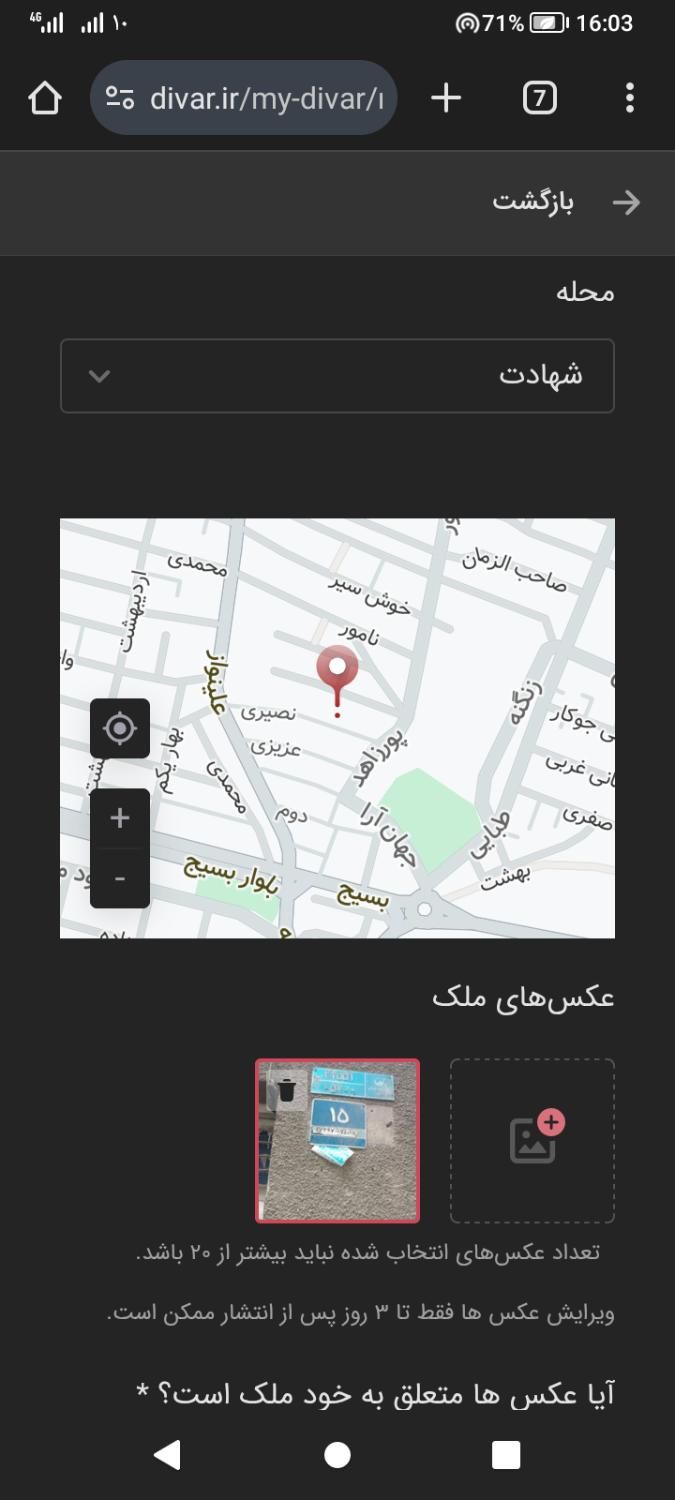The image size is (675, 1500).
Task: Open the محله dropdown showing شهادت
Action: (337, 376)
